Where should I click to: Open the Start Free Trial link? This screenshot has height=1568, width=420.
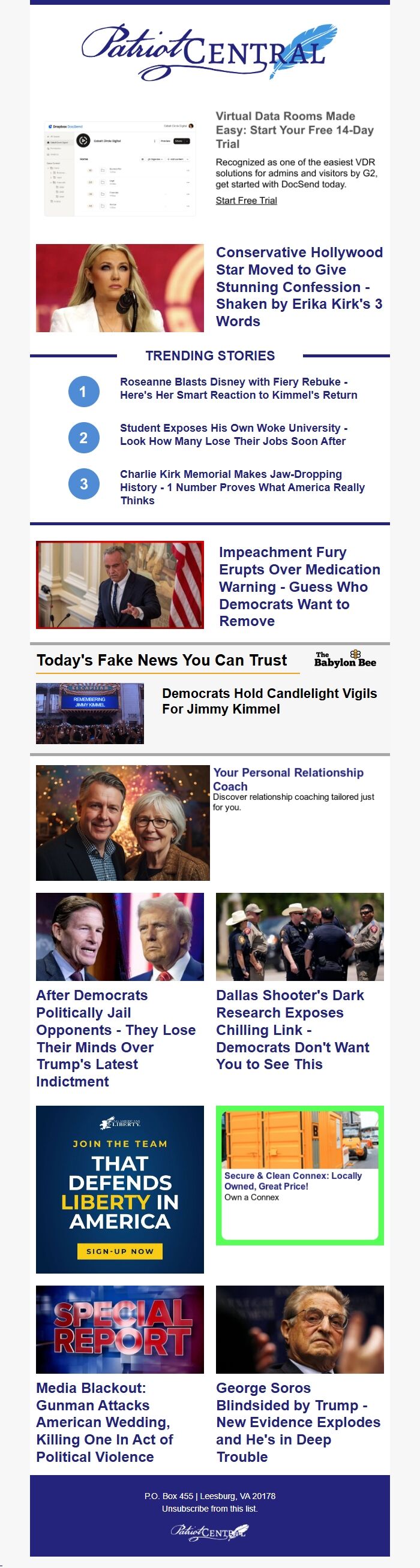point(246,200)
